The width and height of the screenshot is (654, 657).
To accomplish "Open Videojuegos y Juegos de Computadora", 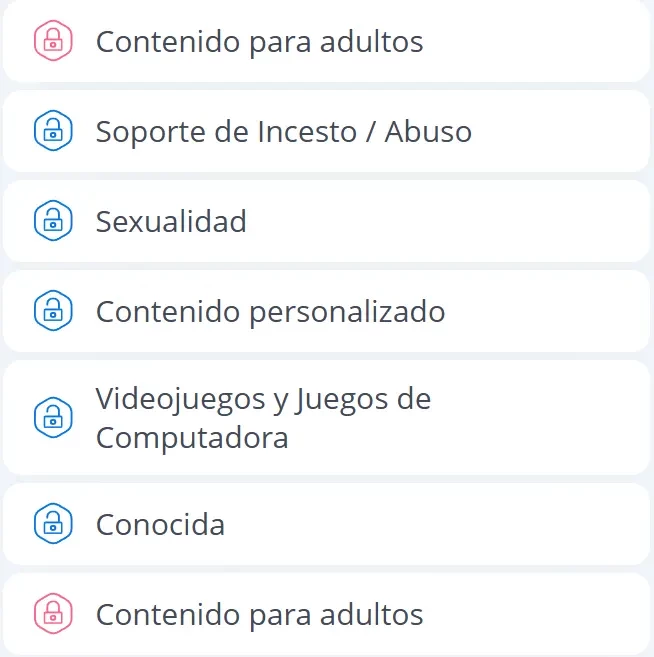I will tap(263, 417).
